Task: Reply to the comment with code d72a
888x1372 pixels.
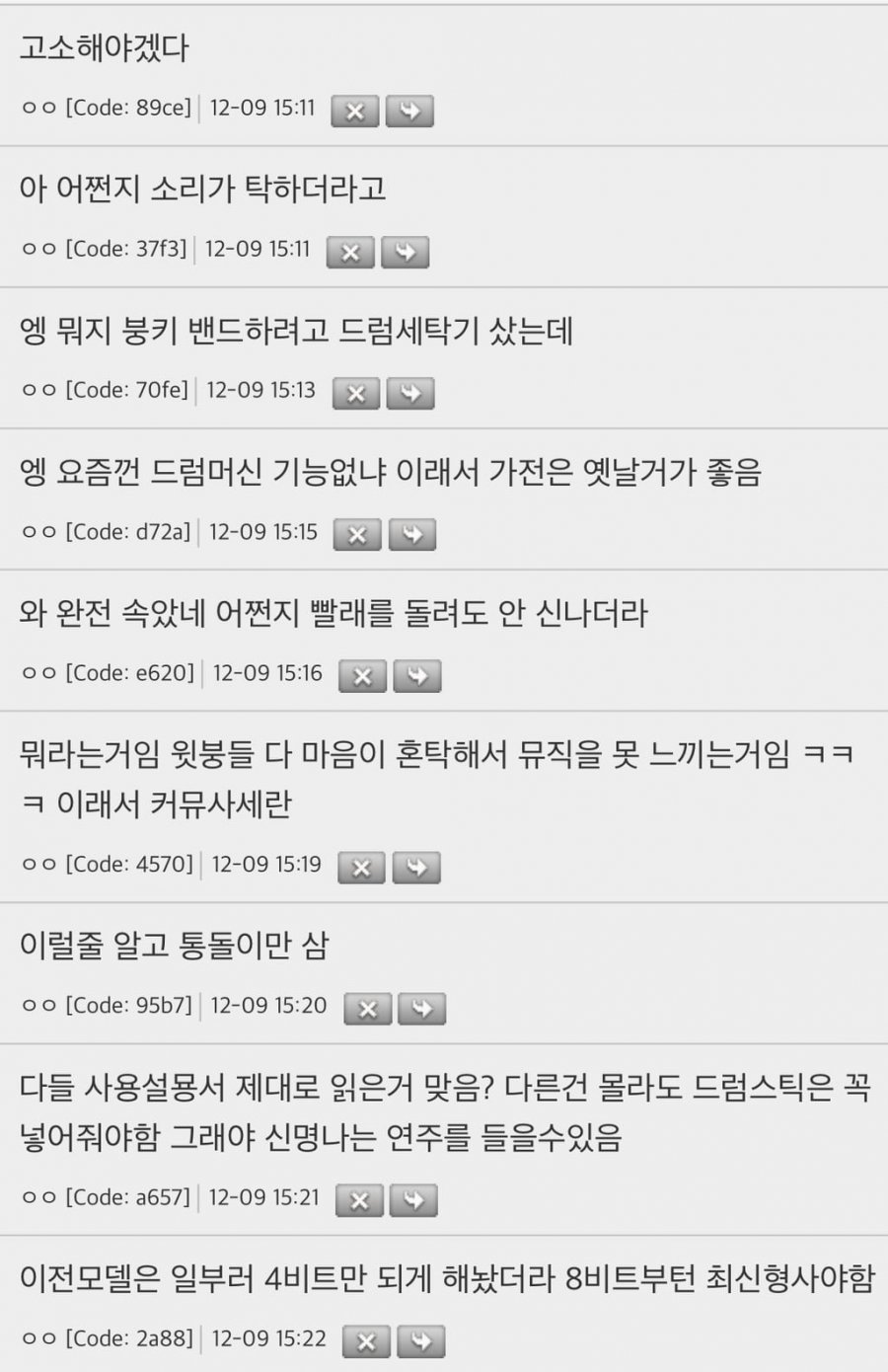Action: point(412,535)
